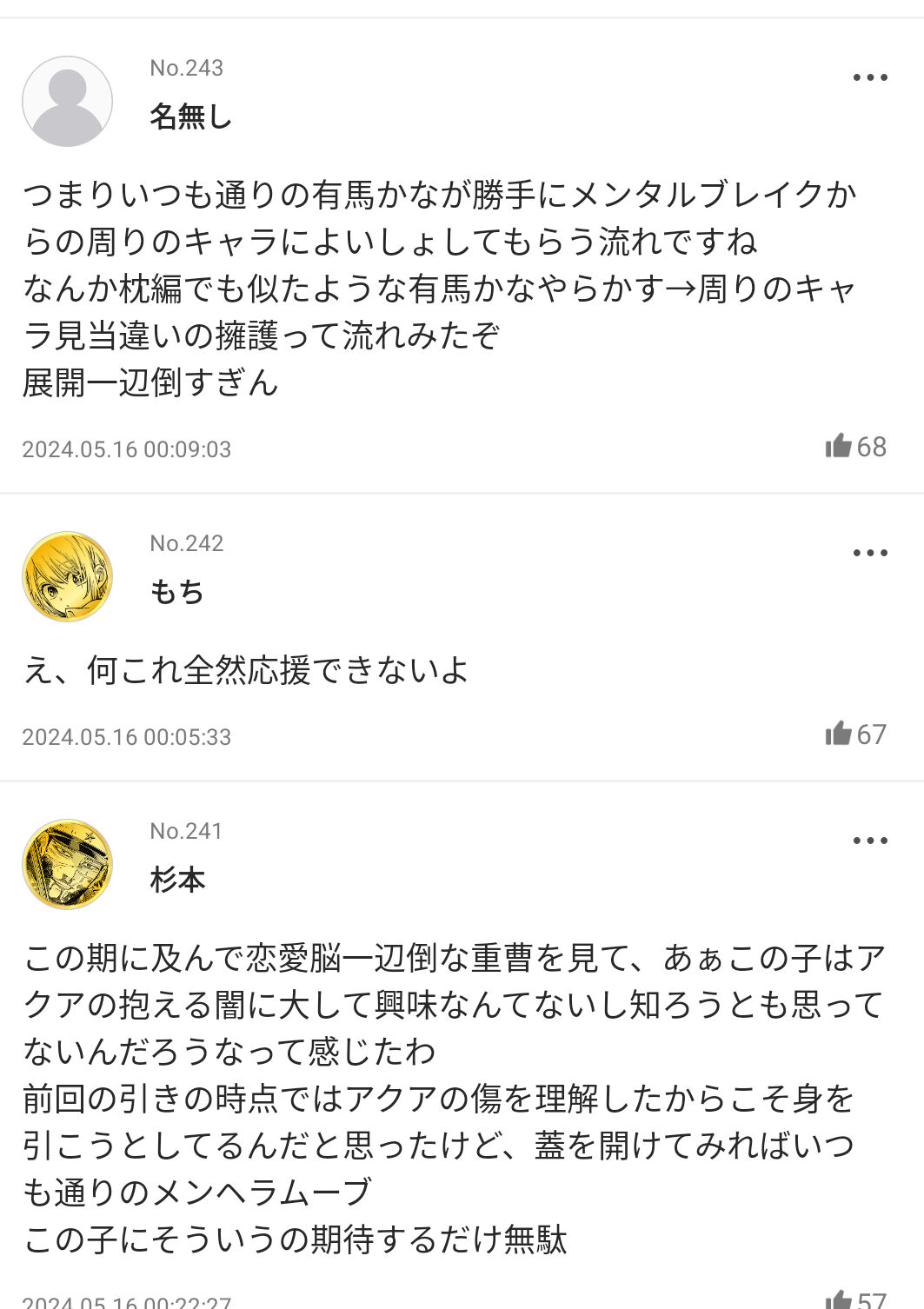Tap 名無し's default avatar
Screen dimensions: 924x1309
(x=67, y=102)
